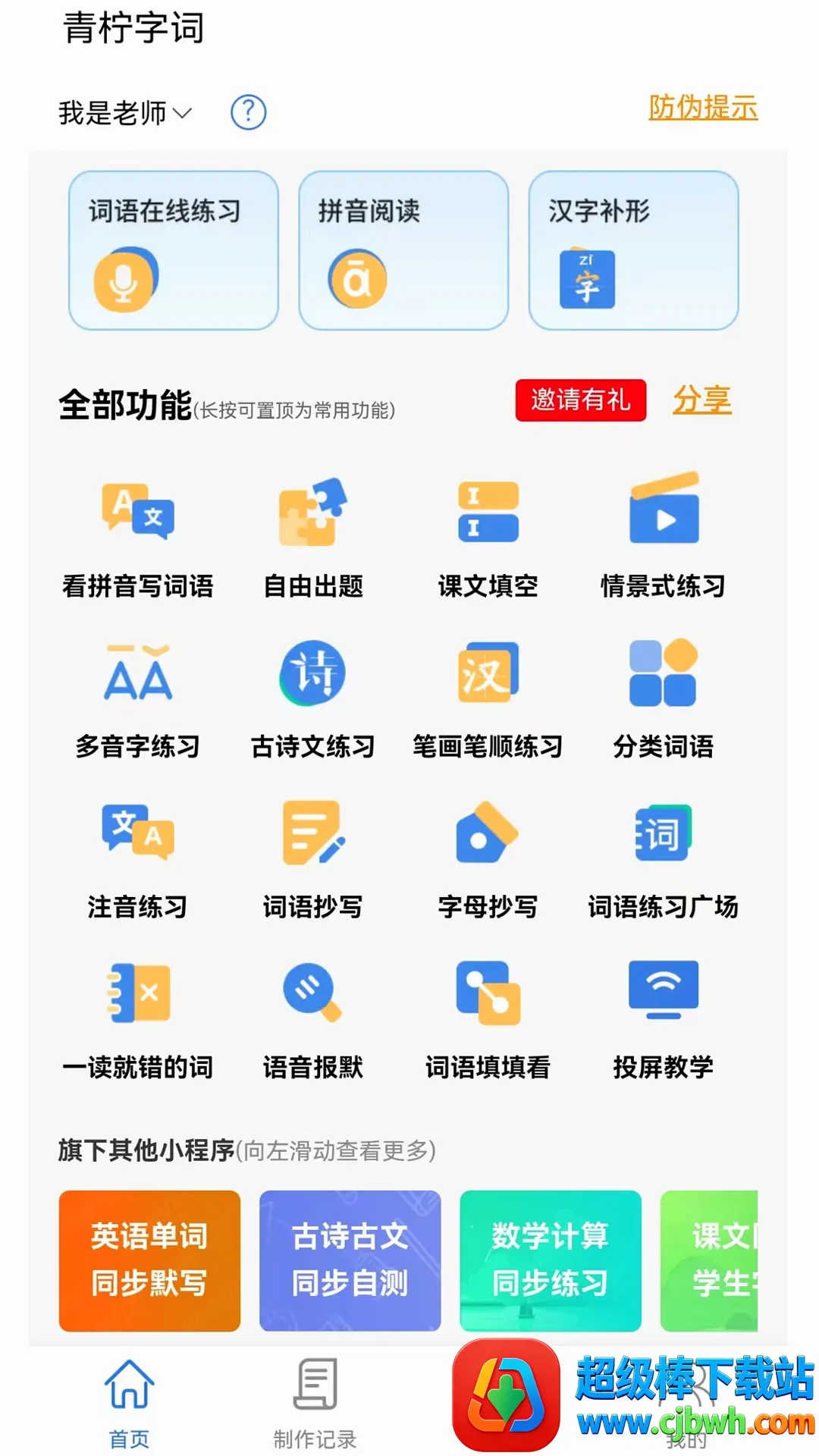Screen dimensions: 819x1456
Task: Open the 拼音阅读 card
Action: click(x=403, y=250)
